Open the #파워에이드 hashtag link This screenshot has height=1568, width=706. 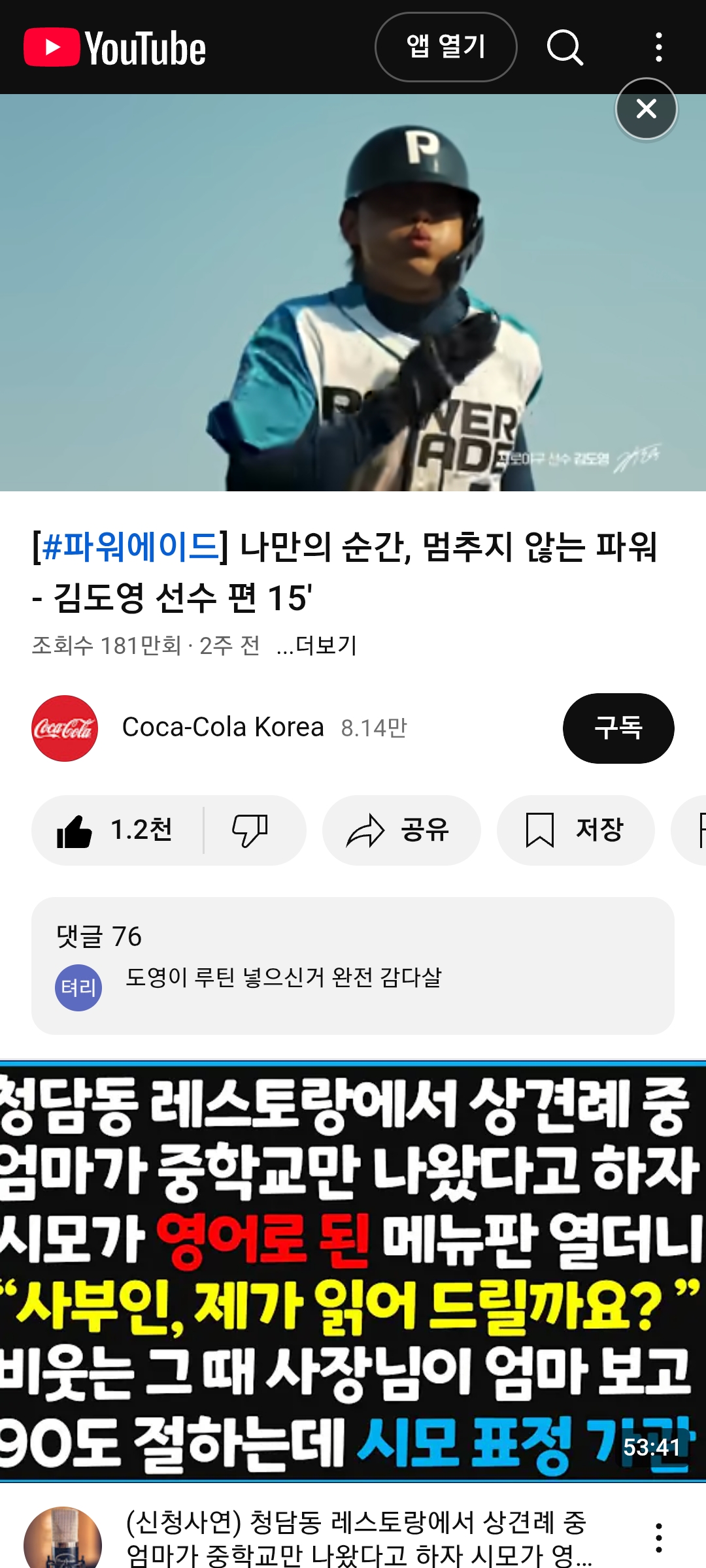coord(130,546)
